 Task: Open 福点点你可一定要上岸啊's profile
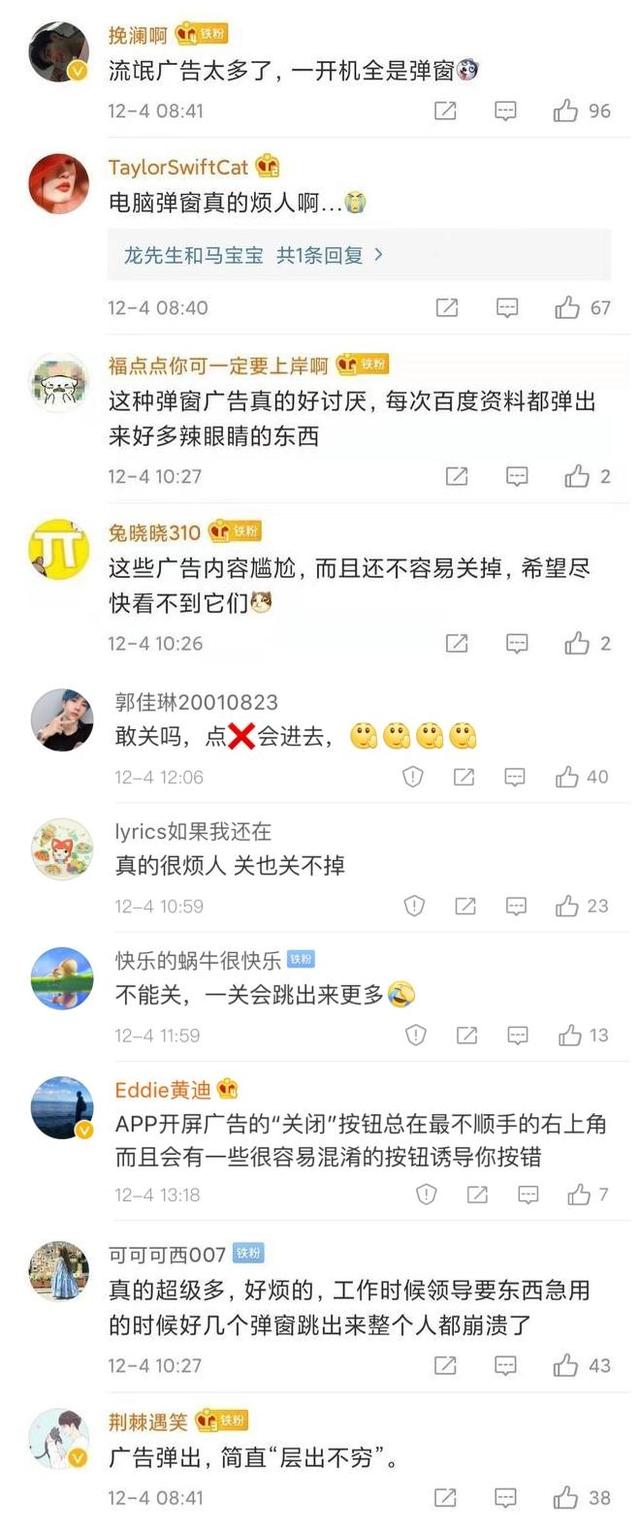click(x=59, y=382)
